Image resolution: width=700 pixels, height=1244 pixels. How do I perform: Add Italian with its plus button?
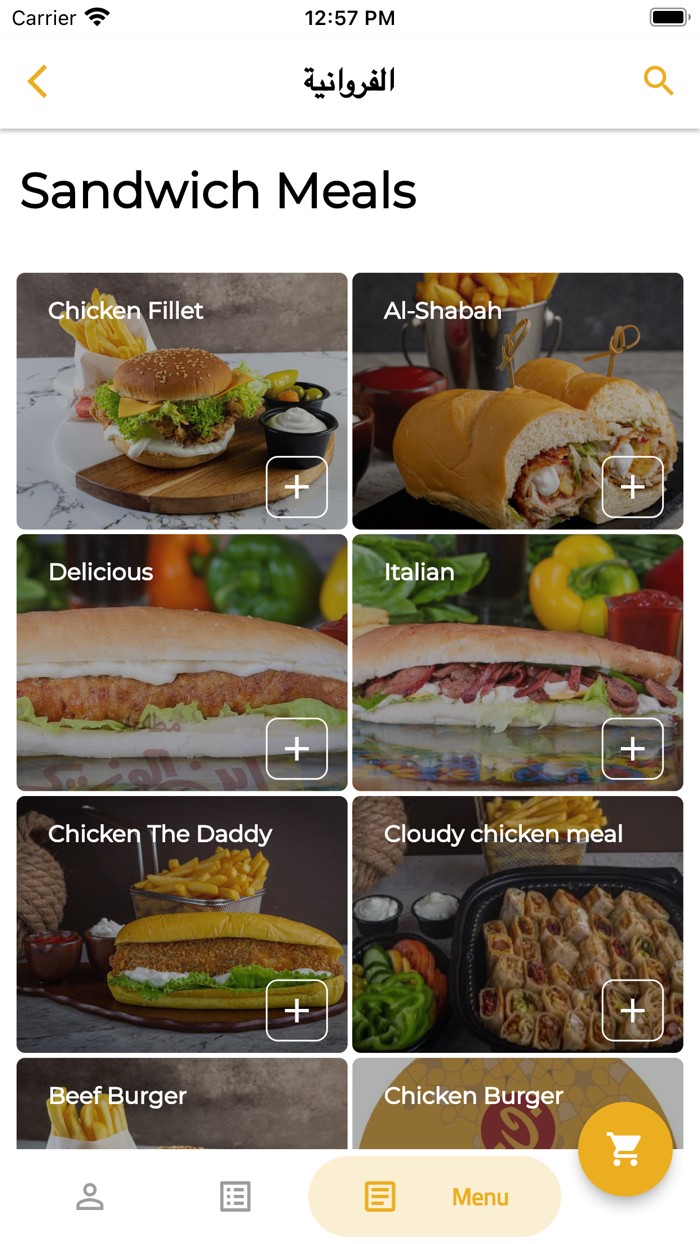tap(632, 749)
